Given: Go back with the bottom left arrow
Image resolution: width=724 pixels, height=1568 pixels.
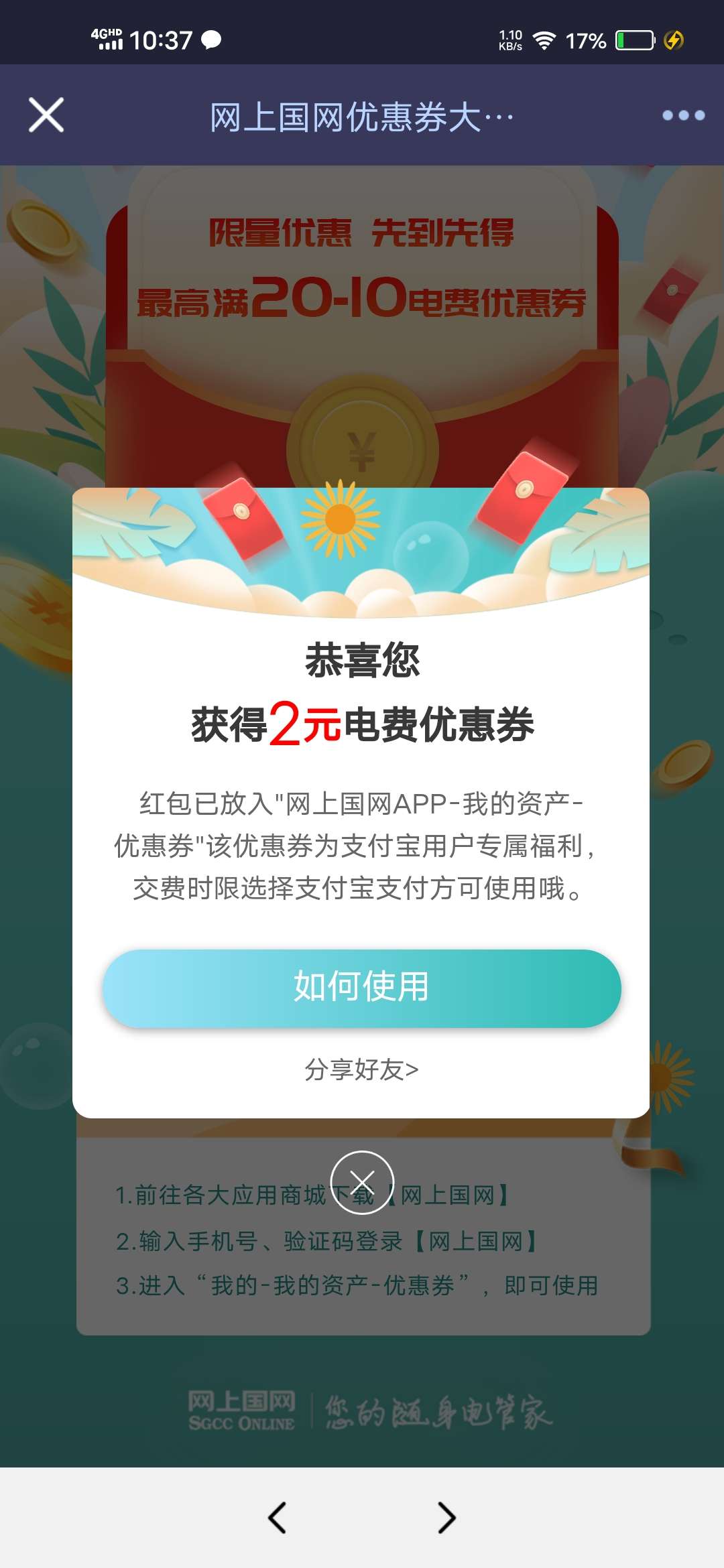Looking at the screenshot, I should pos(277,1517).
